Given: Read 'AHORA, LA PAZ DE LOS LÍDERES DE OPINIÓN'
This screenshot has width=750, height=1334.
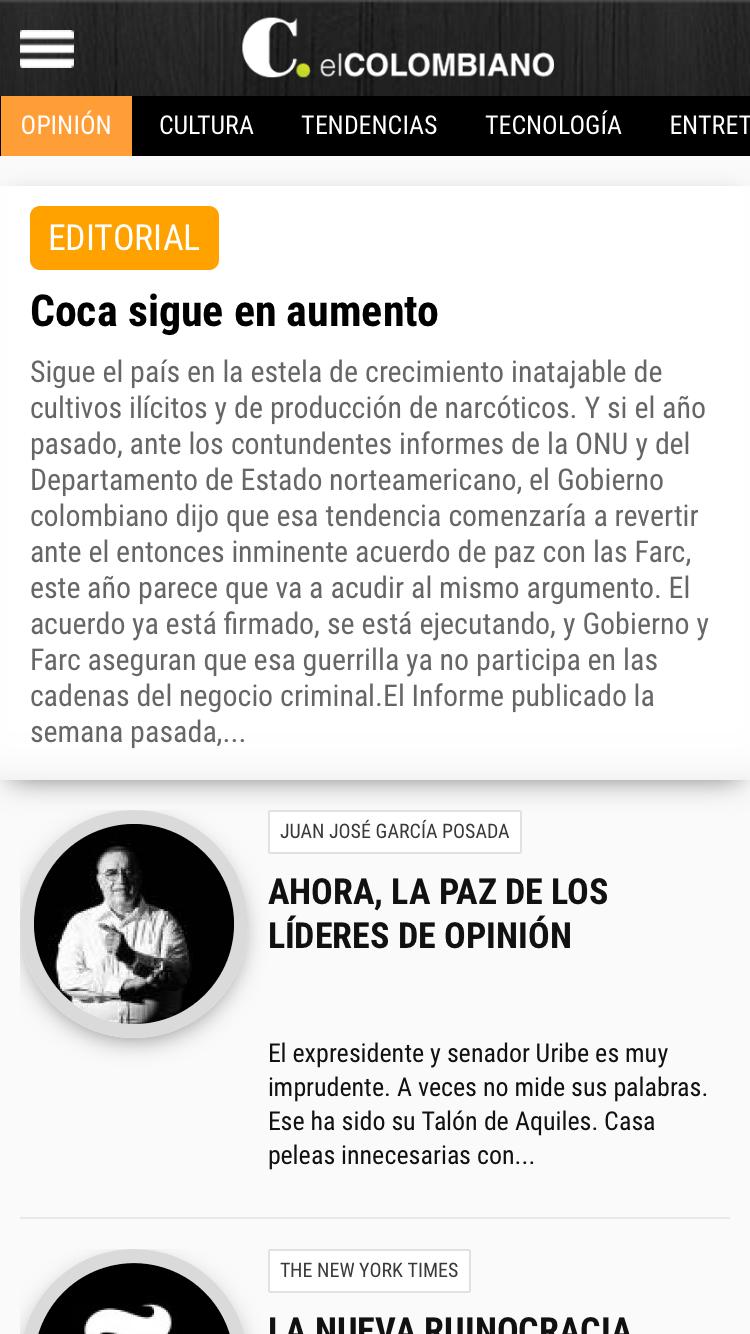Looking at the screenshot, I should point(438,913).
